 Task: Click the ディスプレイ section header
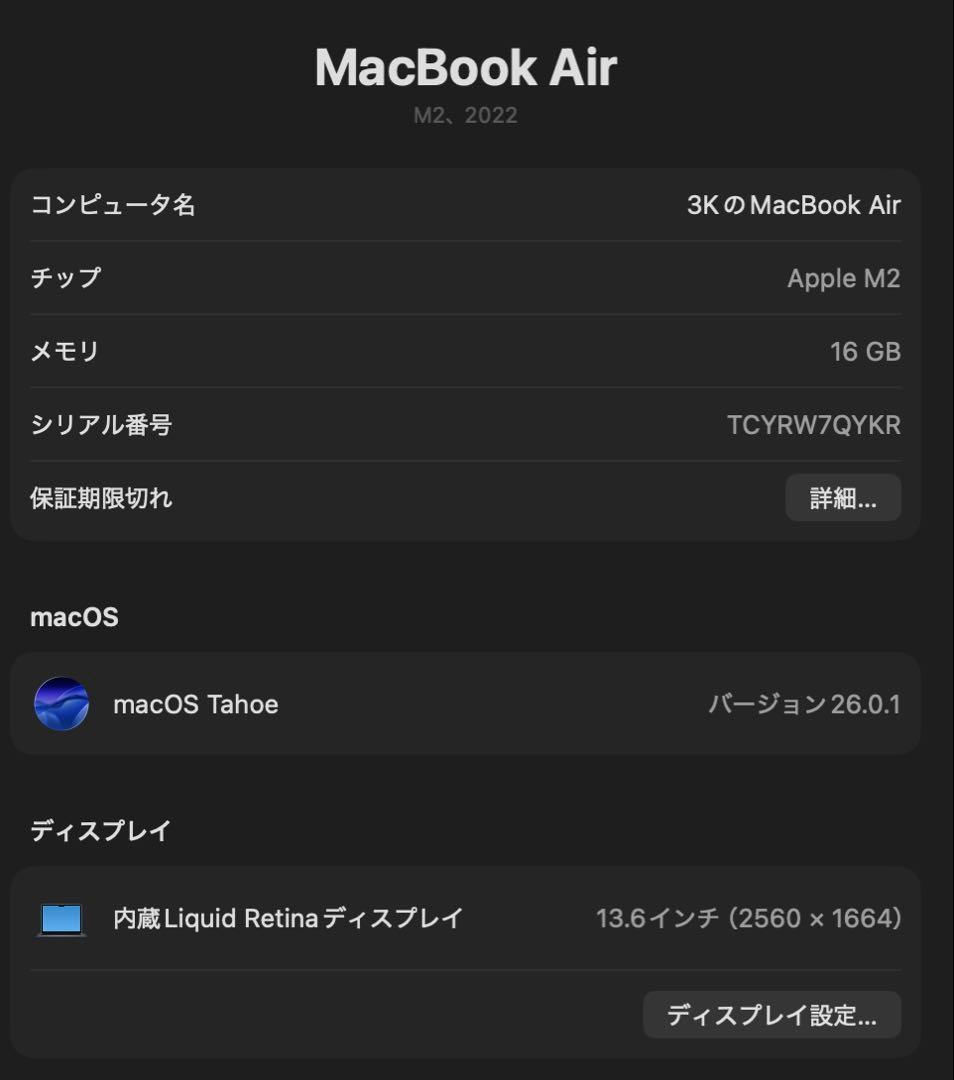pos(100,830)
